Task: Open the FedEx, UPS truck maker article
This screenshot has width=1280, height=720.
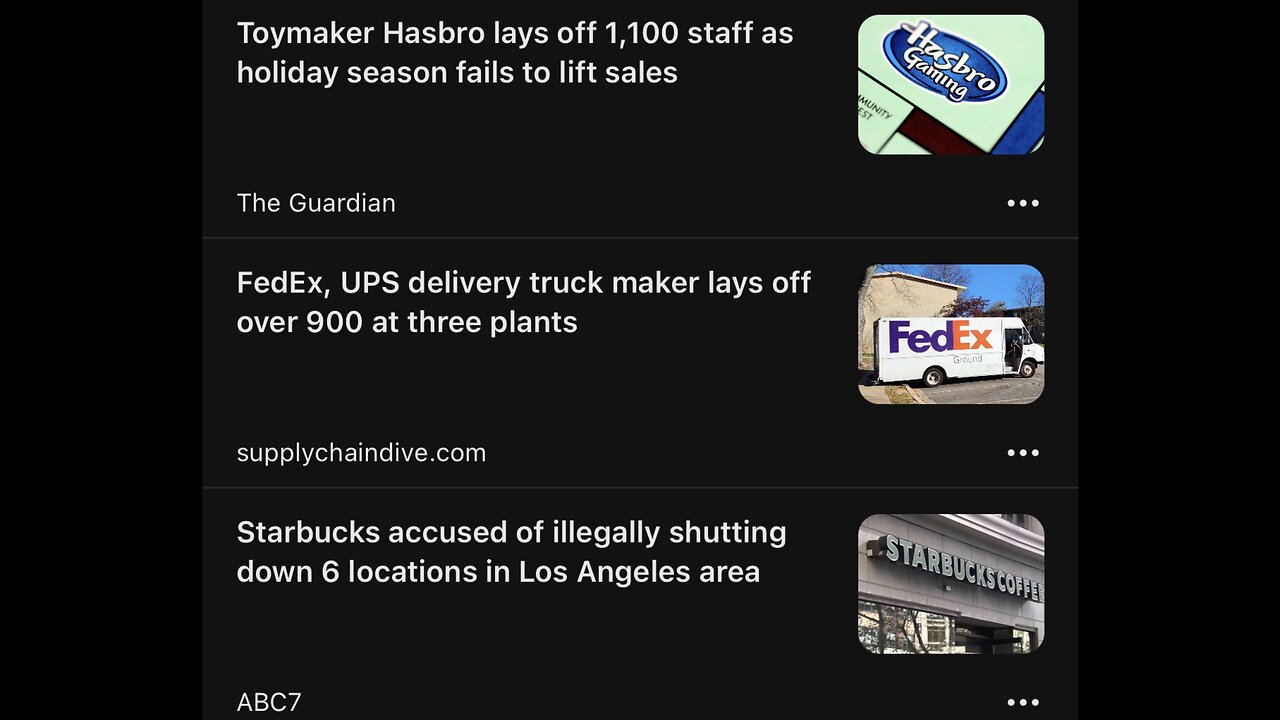Action: (523, 302)
